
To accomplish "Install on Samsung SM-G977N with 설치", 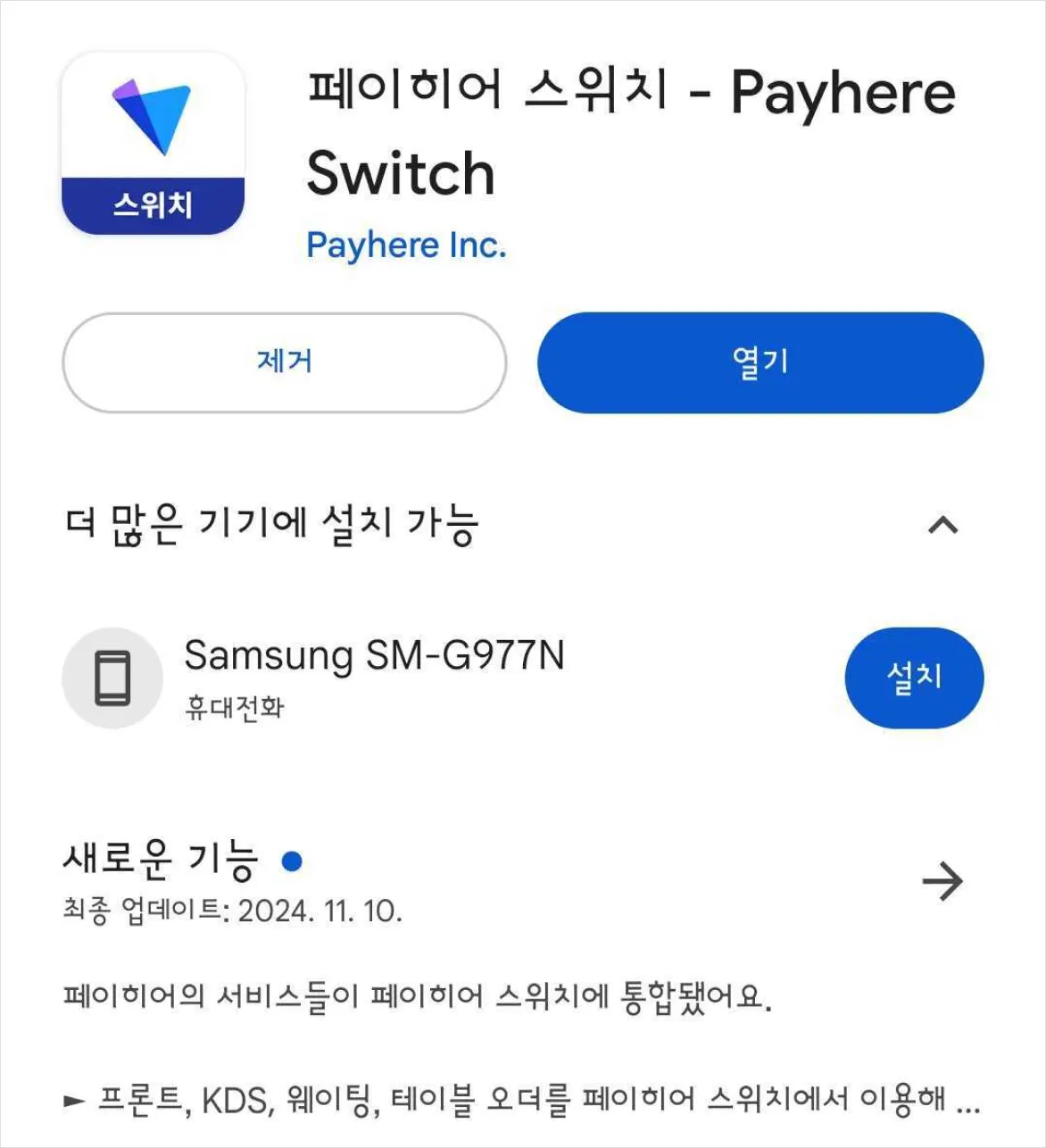I will [x=914, y=678].
